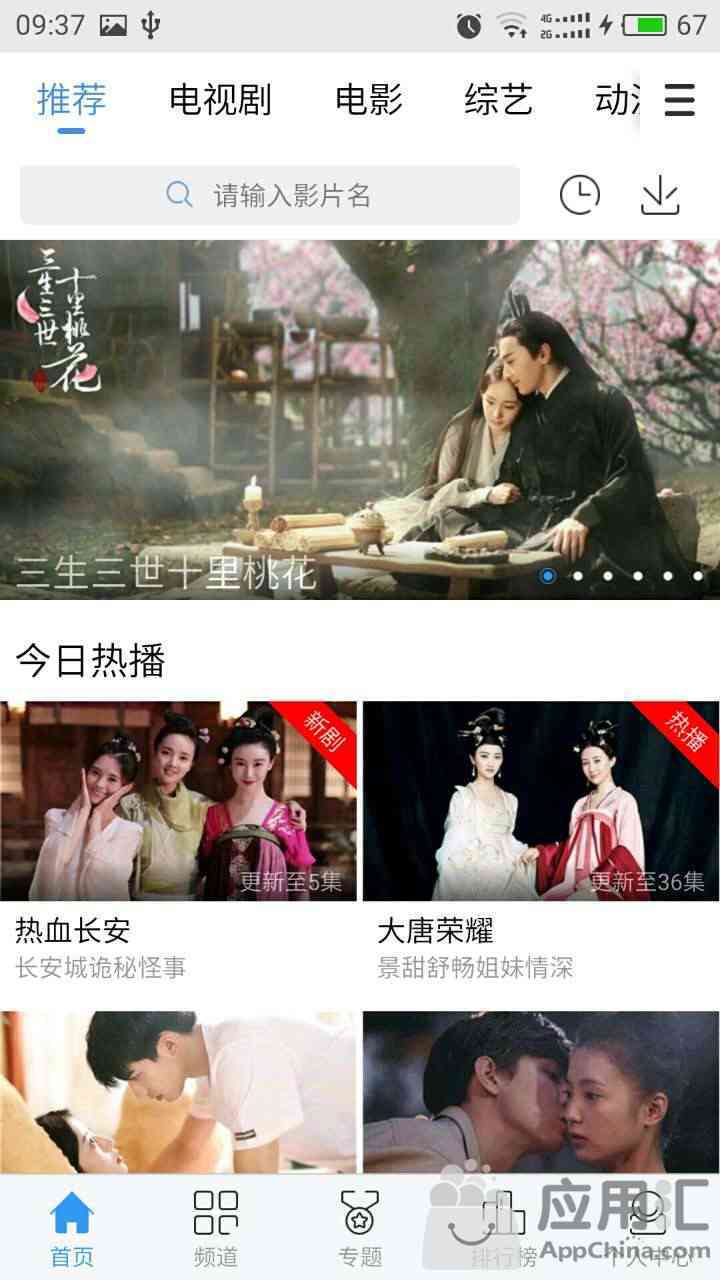Screen dimensions: 720x1280
Task: Go to the 专题 bottom tab
Action: tap(360, 1228)
